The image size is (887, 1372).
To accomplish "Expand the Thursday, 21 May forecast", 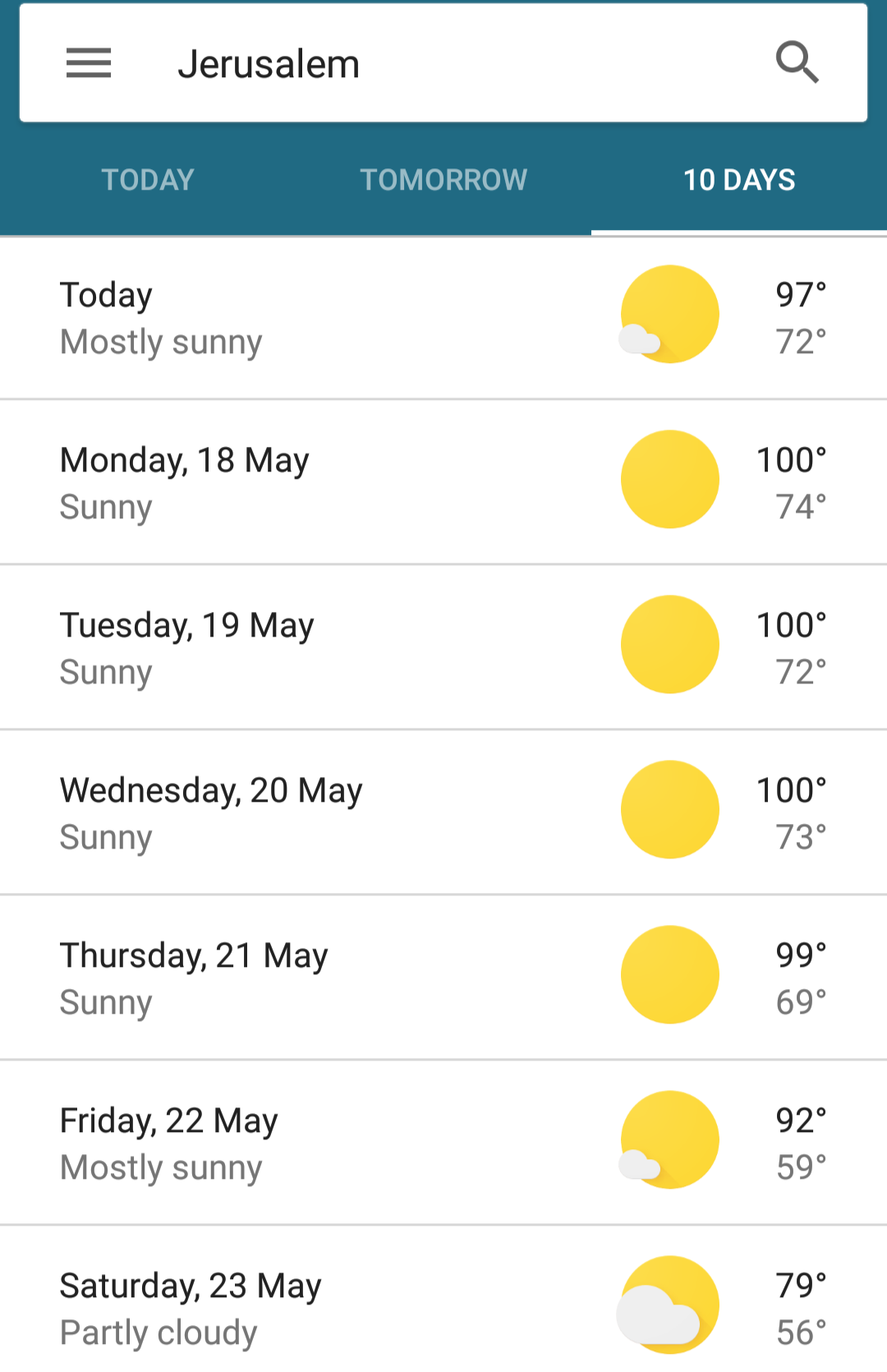I will click(443, 978).
